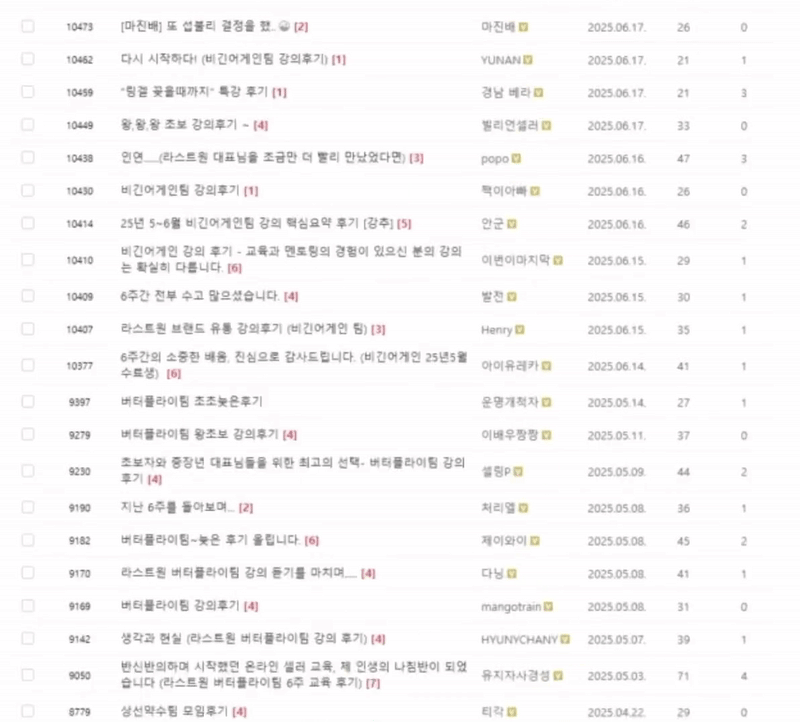
Task: Open post '다시 시작하다! (비긴어게인팀 강의후기)'
Action: [223, 60]
